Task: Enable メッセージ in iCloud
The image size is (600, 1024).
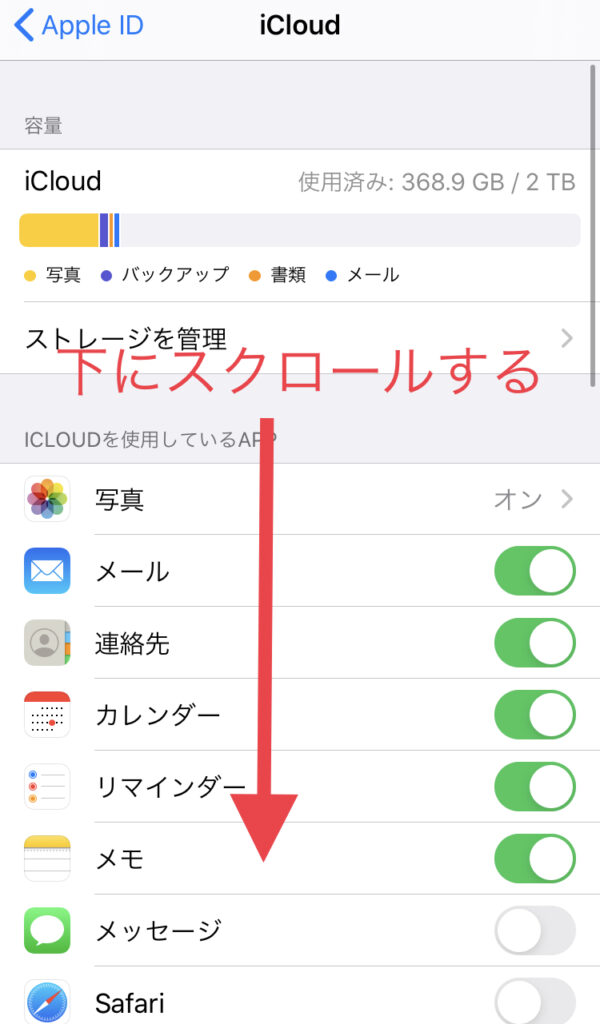Action: 535,931
